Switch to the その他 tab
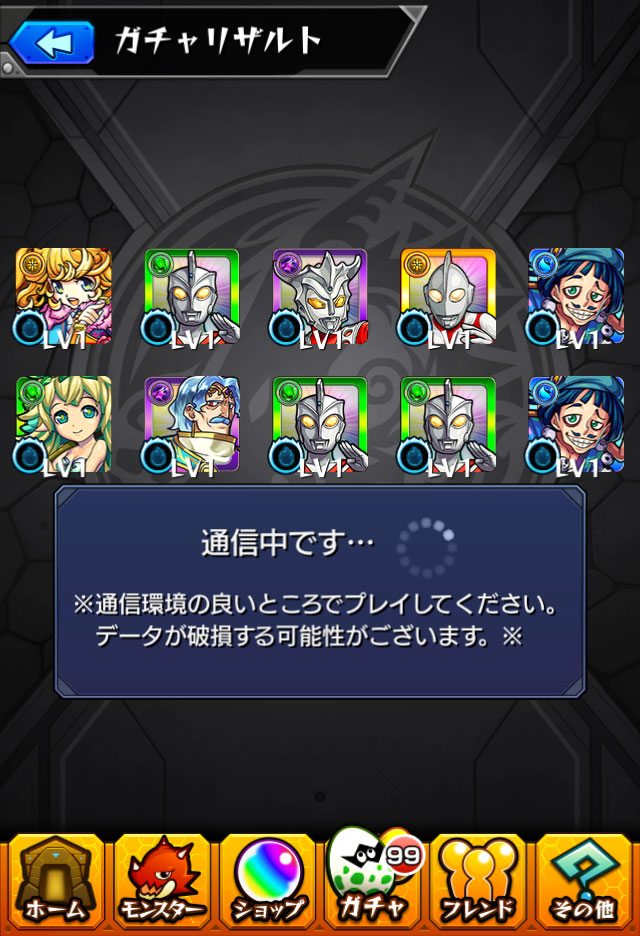Screen dimensions: 640x936 point(585,880)
